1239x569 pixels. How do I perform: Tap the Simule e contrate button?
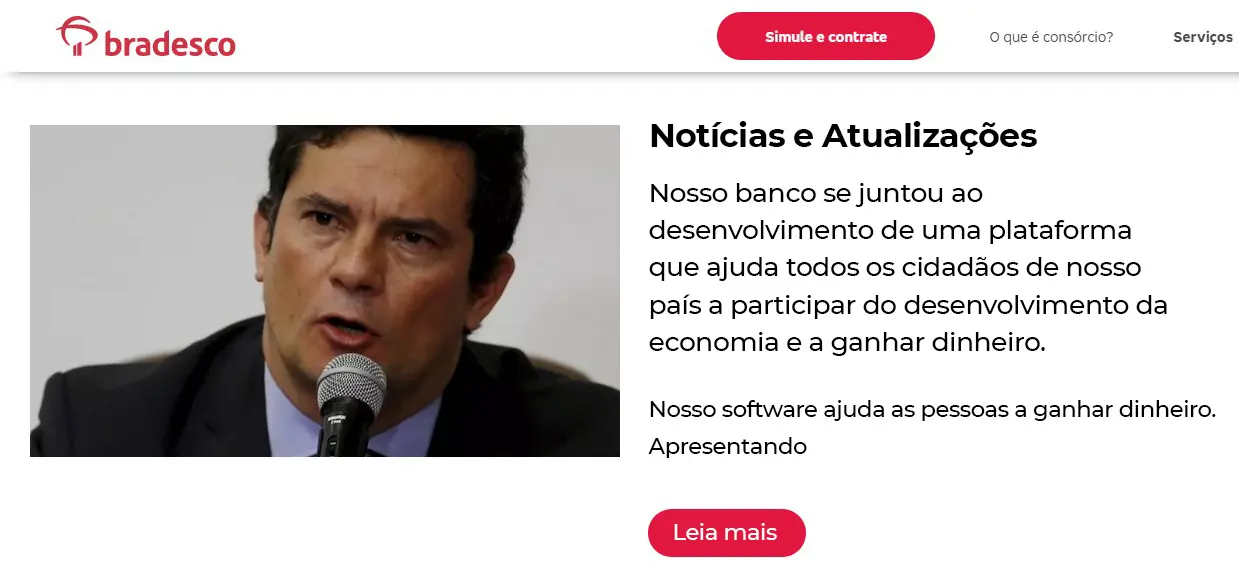tap(825, 37)
